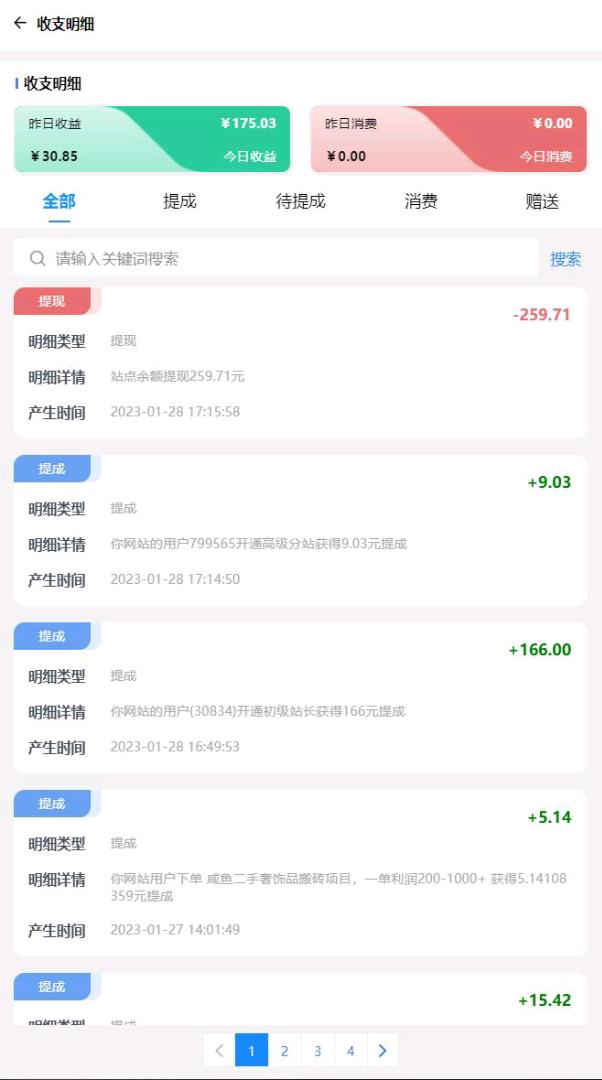Switch to the 赠送 tab
This screenshot has height=1080, width=602.
pyautogui.click(x=542, y=201)
